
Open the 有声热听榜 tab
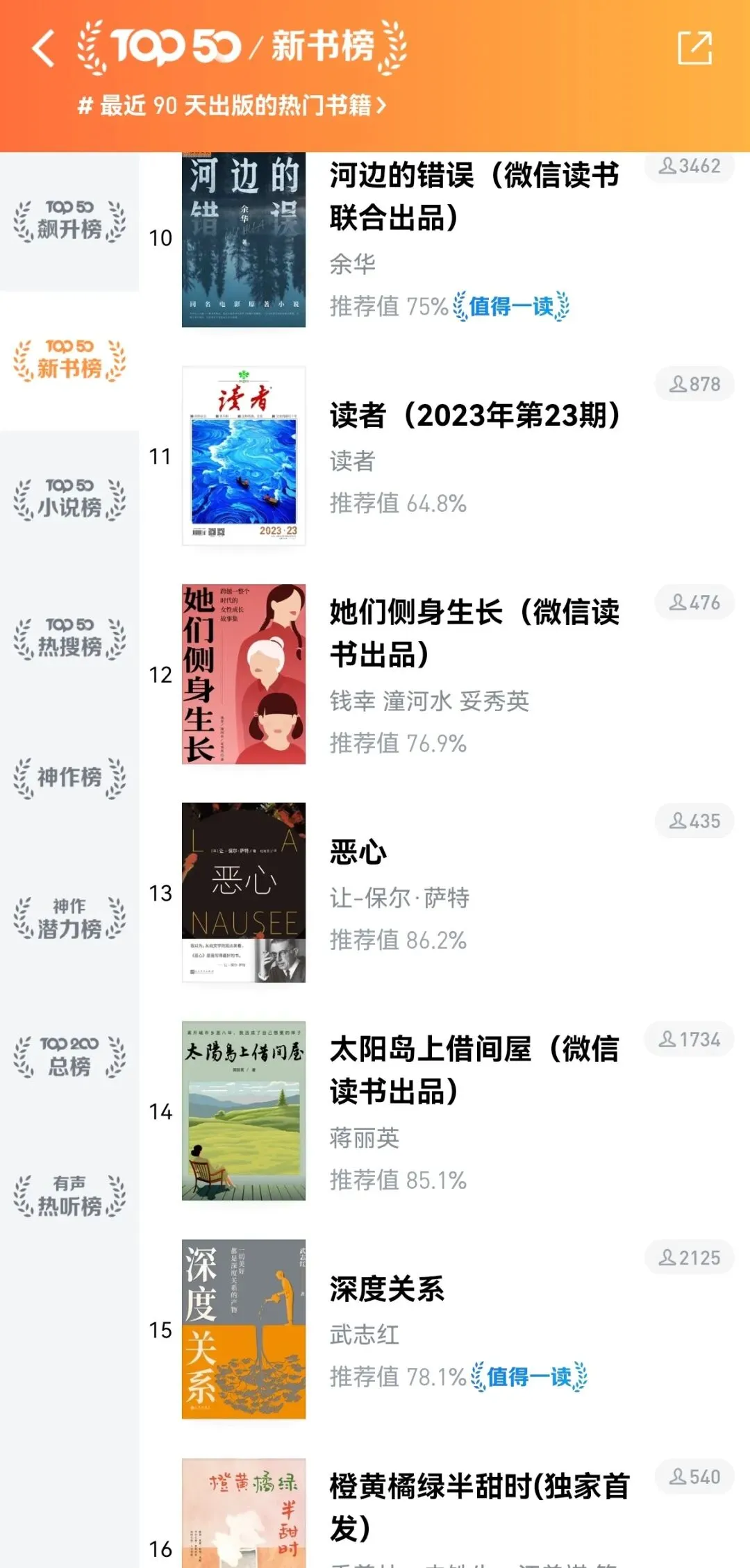(x=69, y=1196)
